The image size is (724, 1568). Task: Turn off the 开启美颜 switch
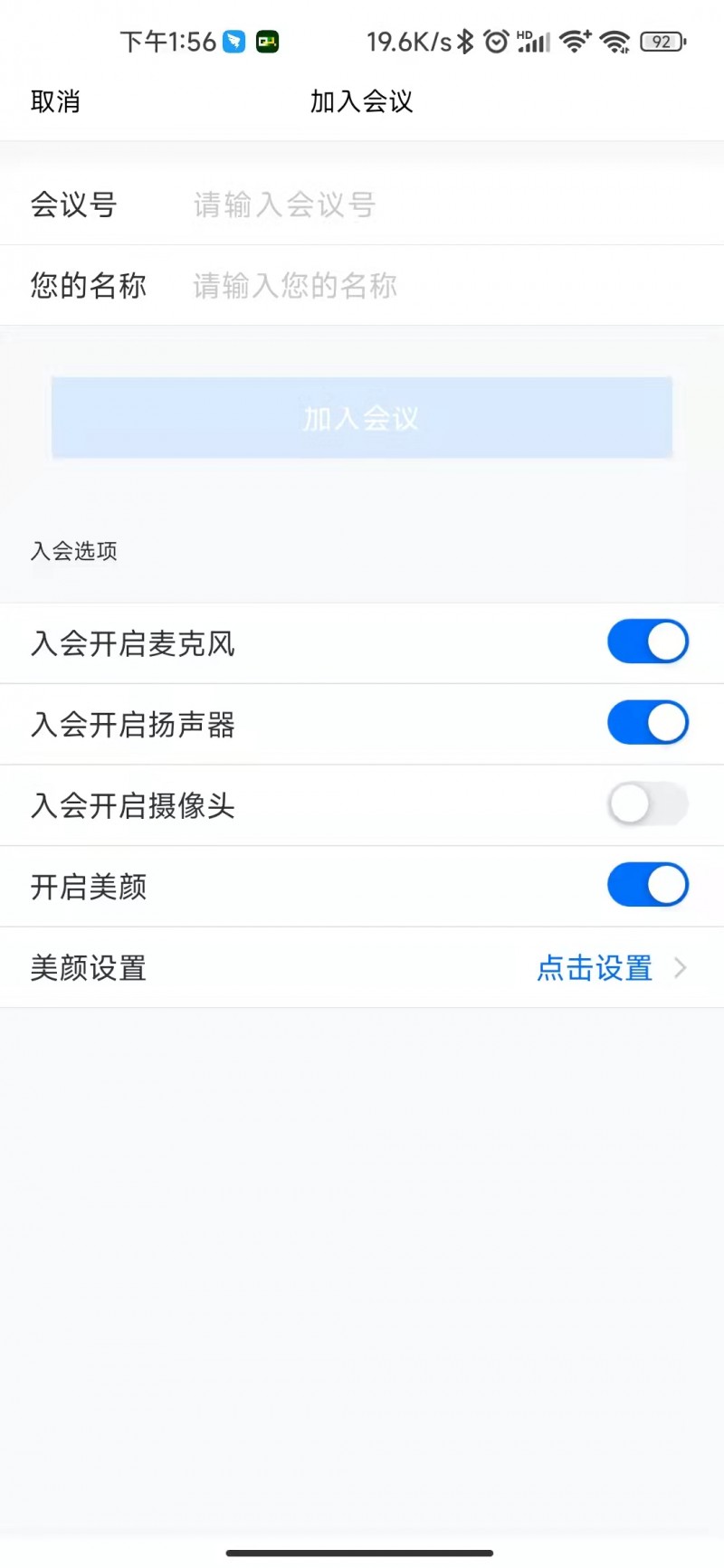[x=648, y=885]
